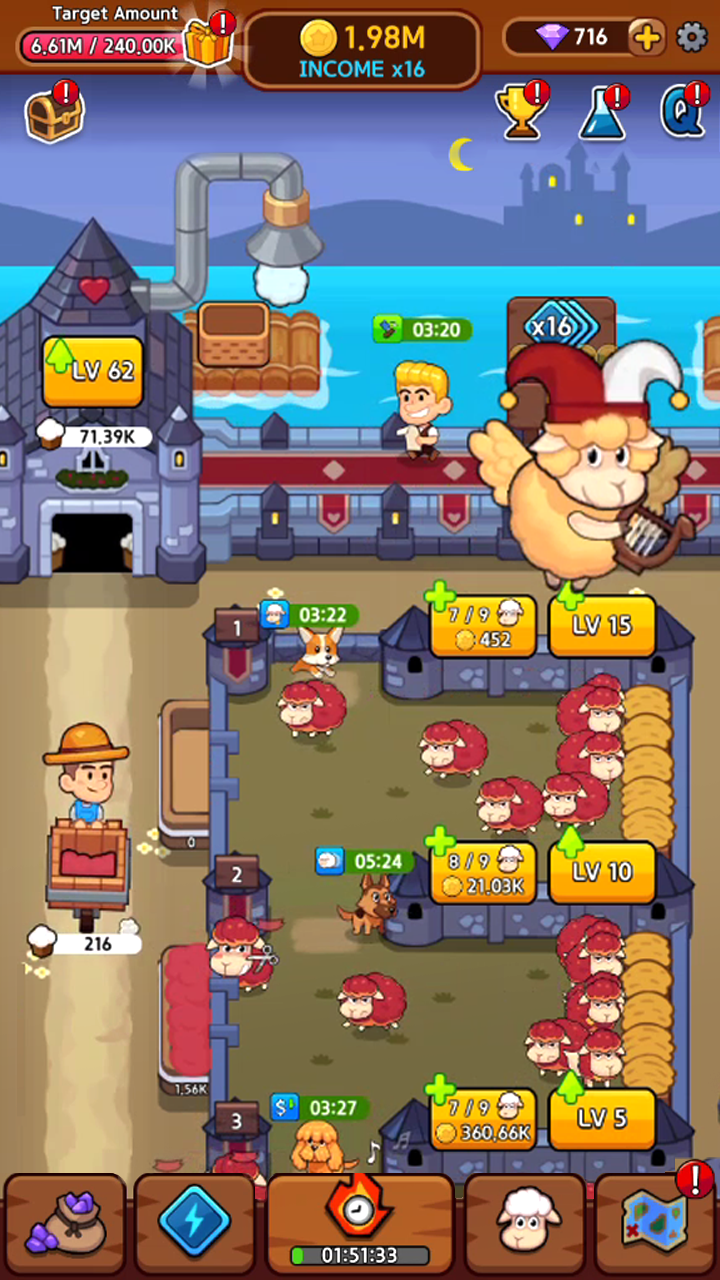
Task: Open the sheep collection menu
Action: (525, 1222)
